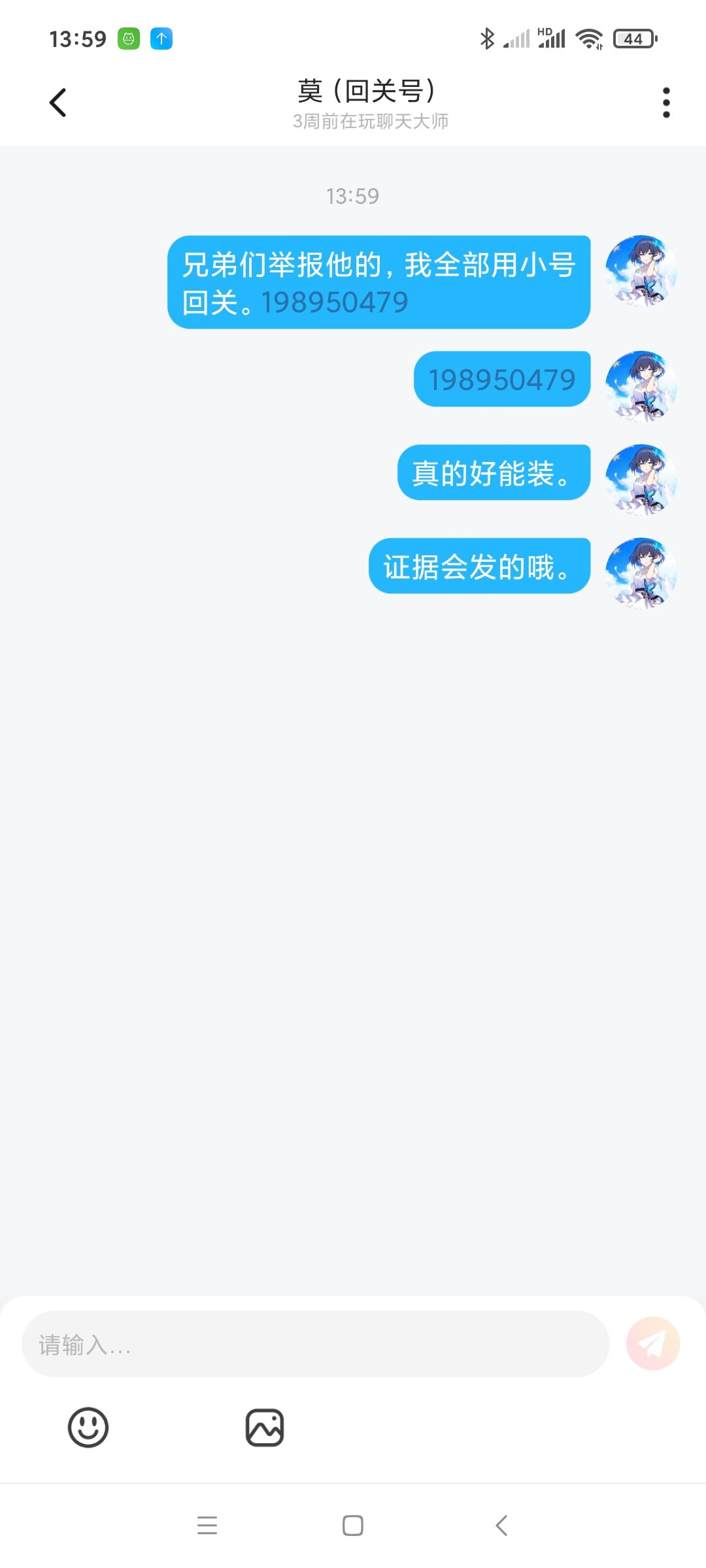This screenshot has height=1568, width=706.
Task: Focus the 请输入 message field
Action: (316, 1344)
